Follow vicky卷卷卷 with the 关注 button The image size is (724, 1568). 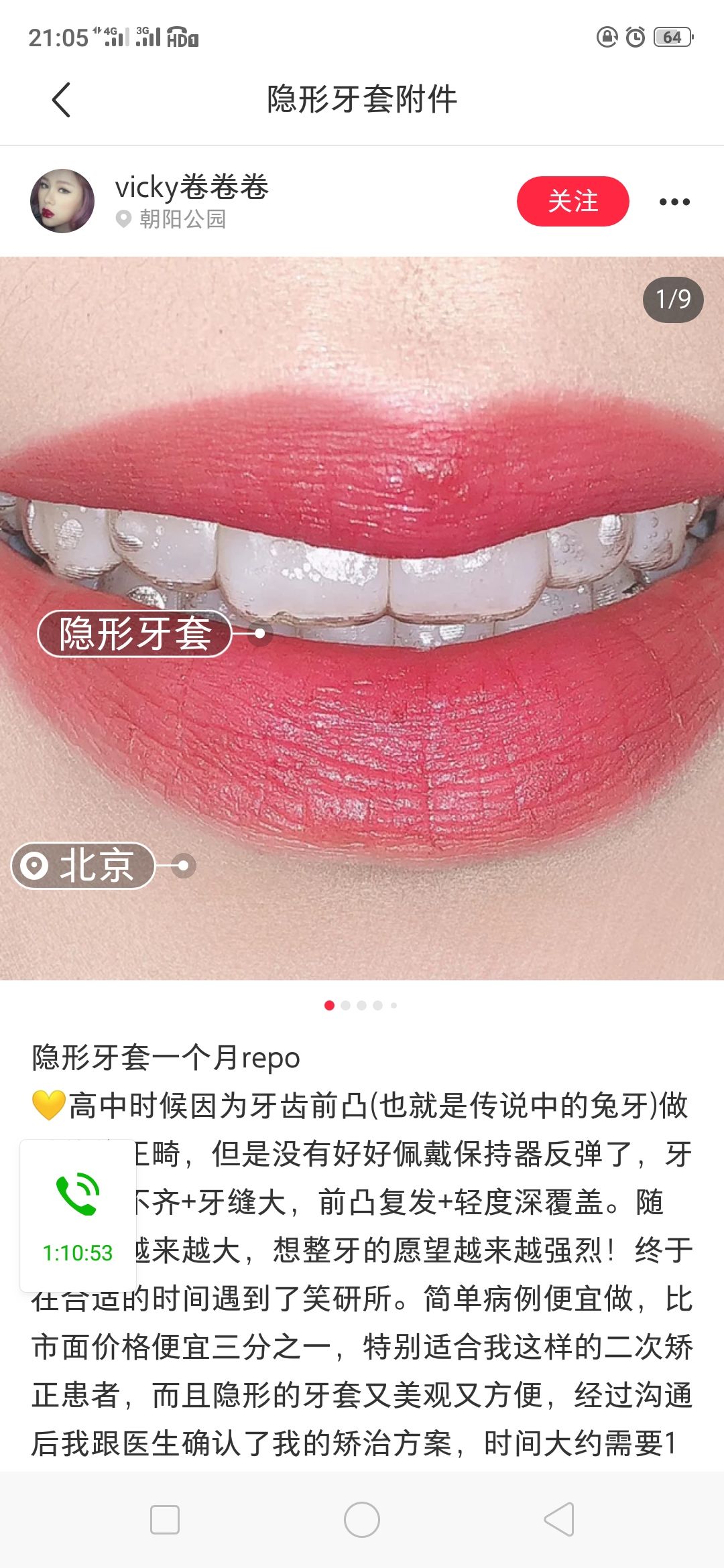tap(572, 201)
